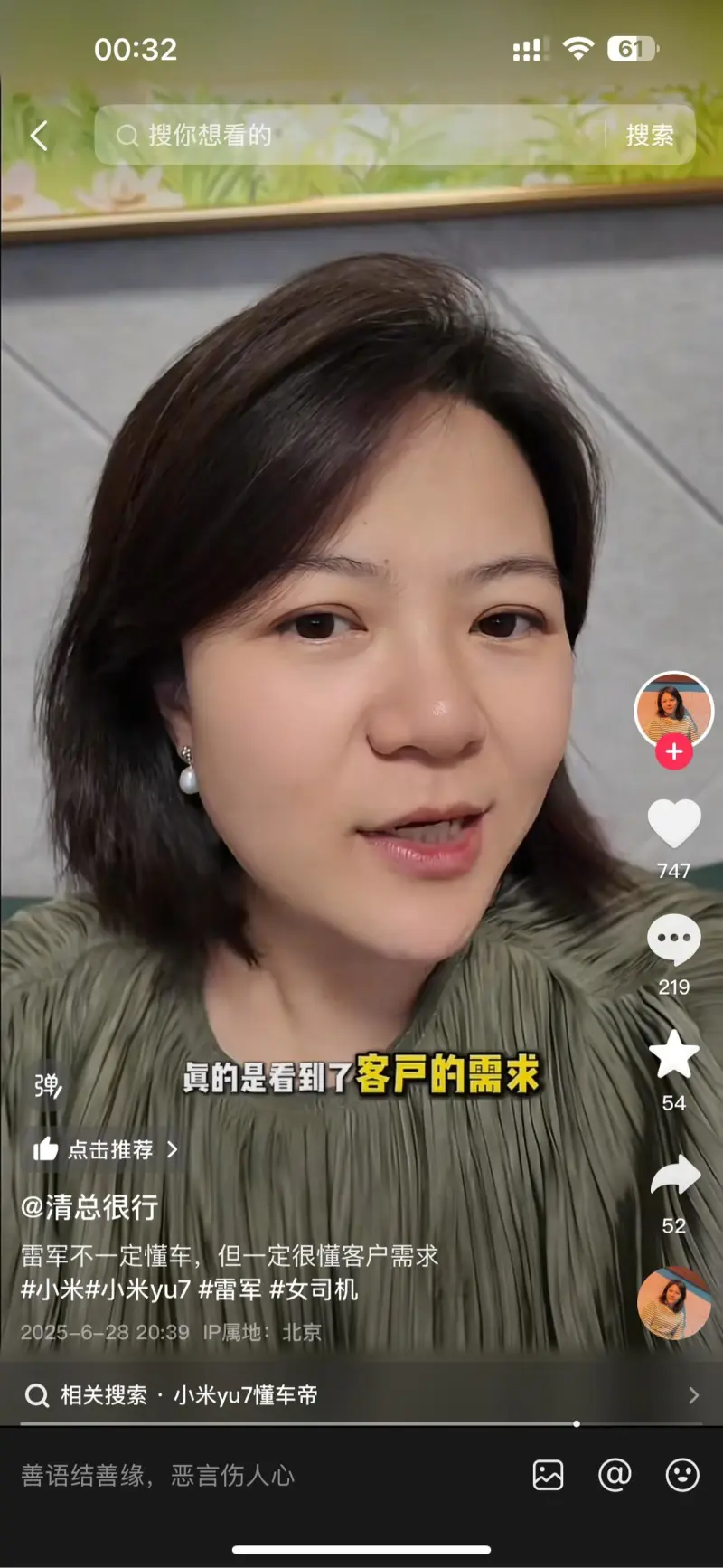The image size is (723, 1568).
Task: Open the creator's profile avatar
Action: click(x=673, y=709)
